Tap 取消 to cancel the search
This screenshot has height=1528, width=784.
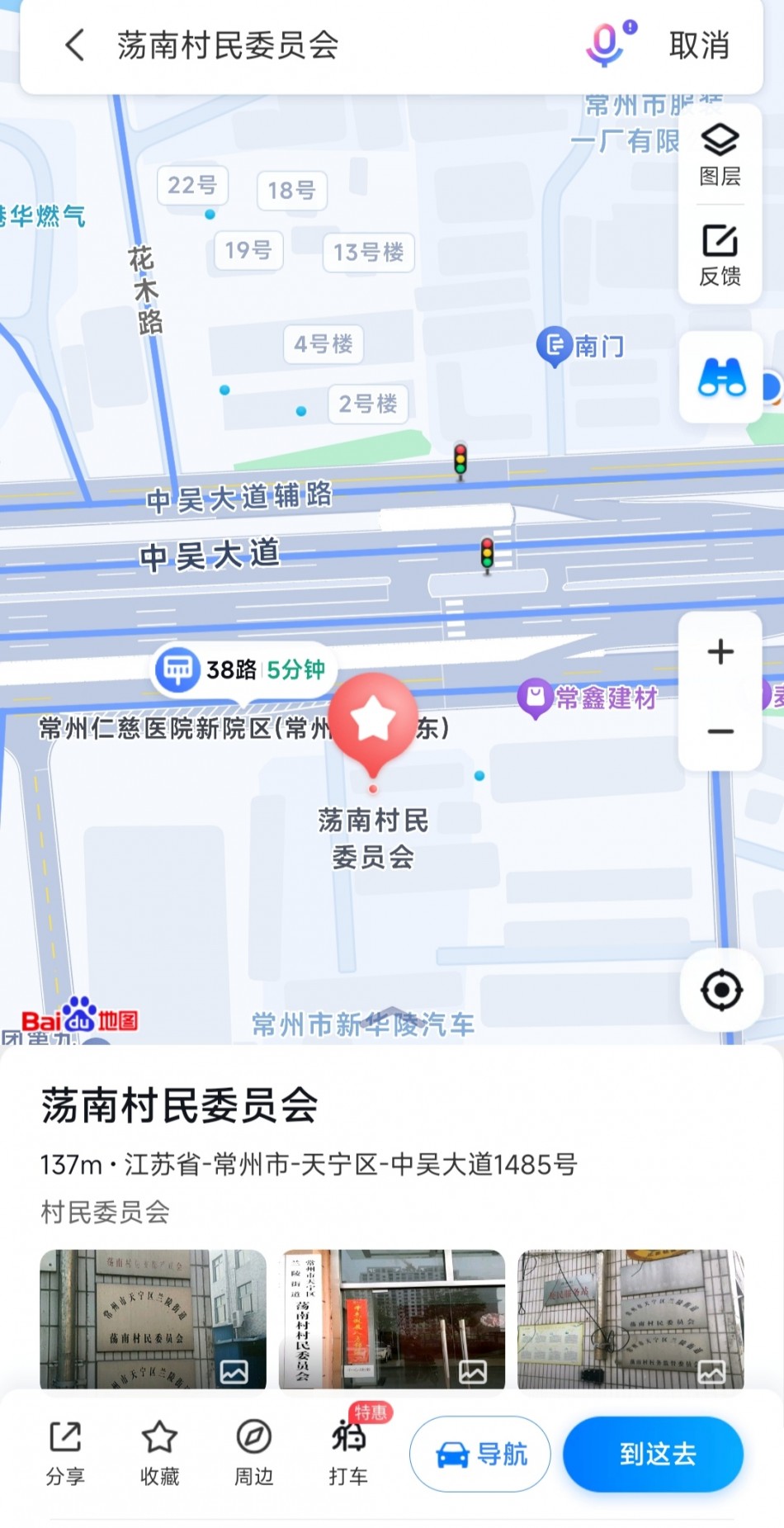(x=699, y=45)
